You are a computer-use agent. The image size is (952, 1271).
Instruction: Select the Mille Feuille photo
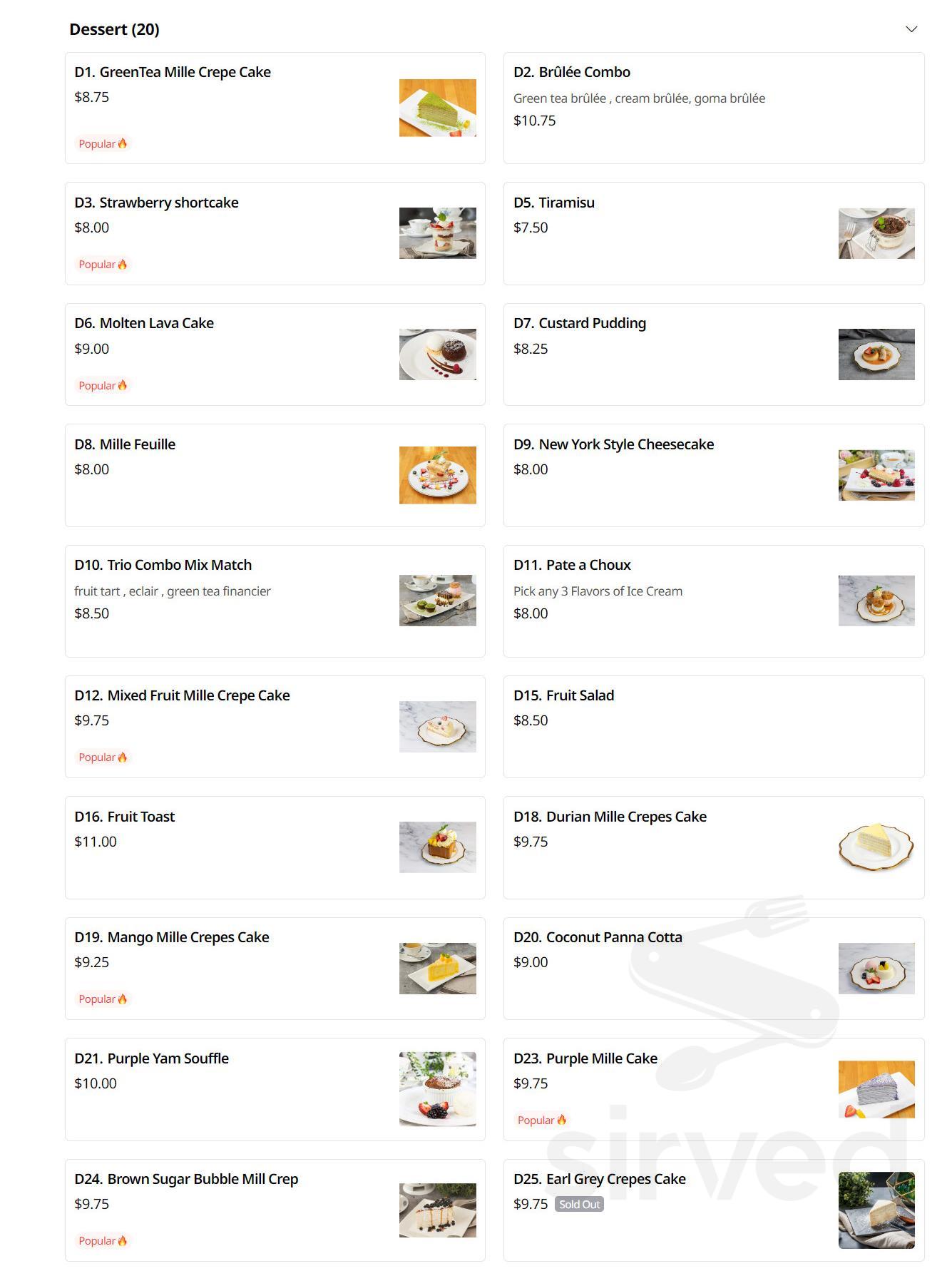pyautogui.click(x=438, y=474)
